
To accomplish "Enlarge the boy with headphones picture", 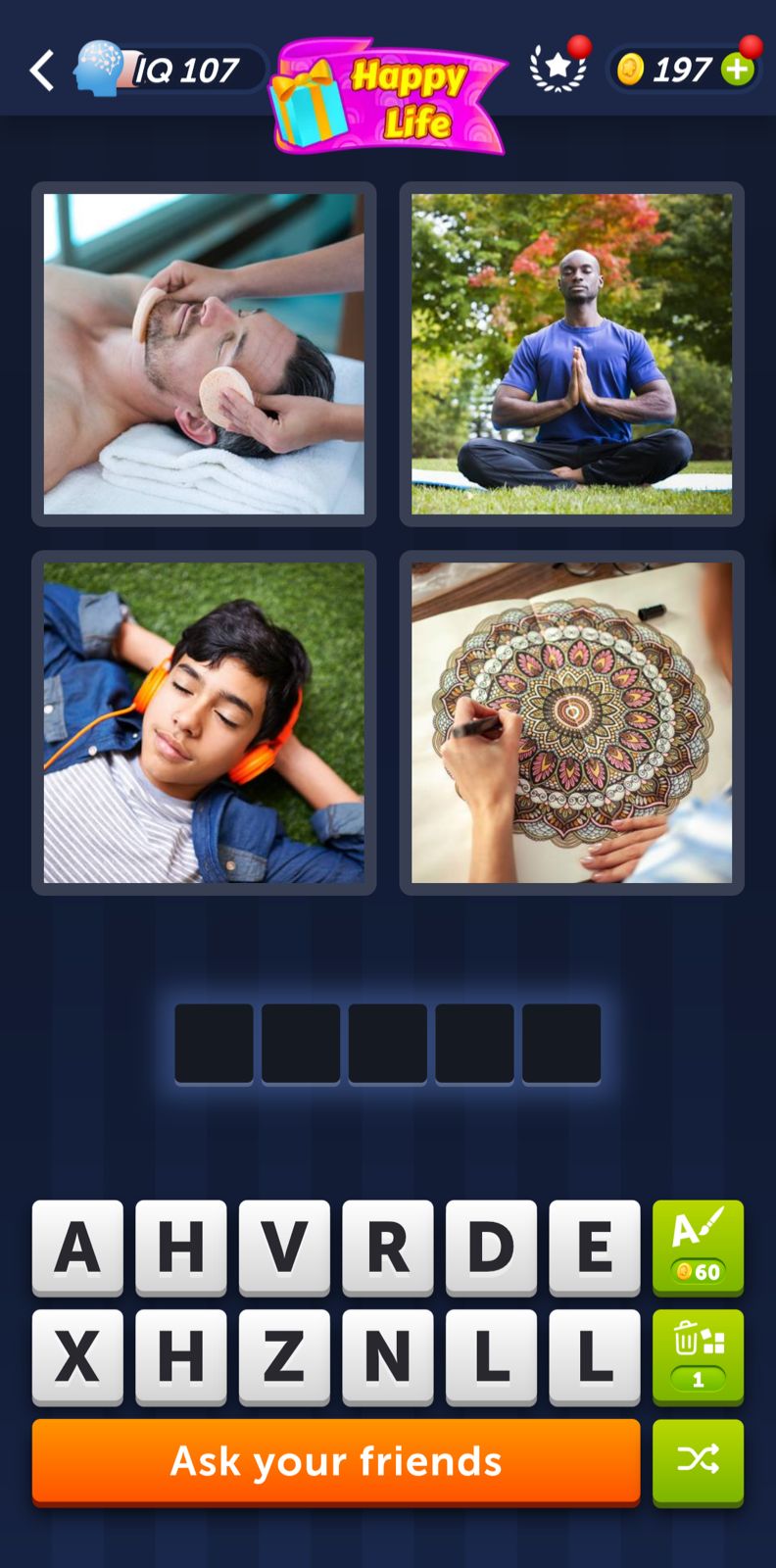I will 204,722.
